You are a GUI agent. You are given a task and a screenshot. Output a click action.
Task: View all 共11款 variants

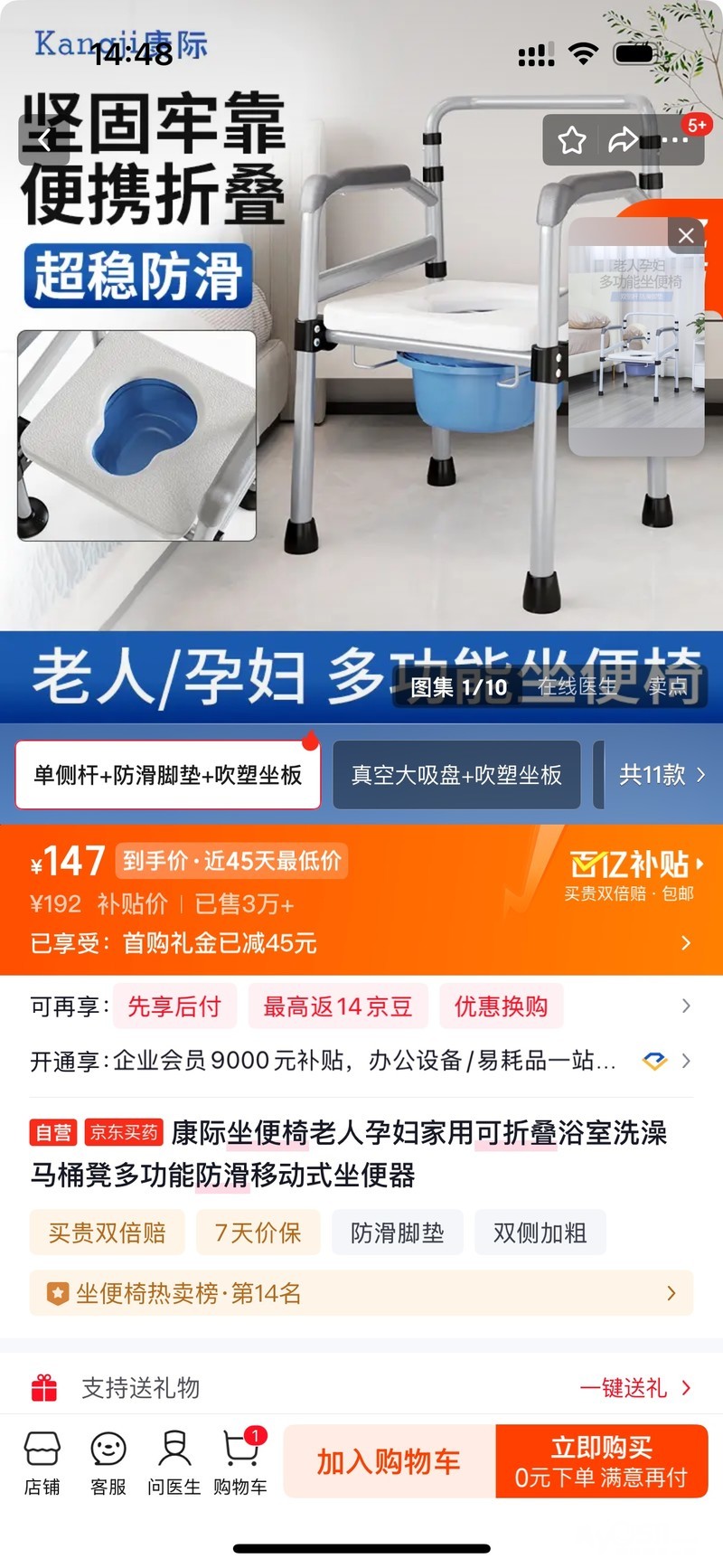click(661, 775)
